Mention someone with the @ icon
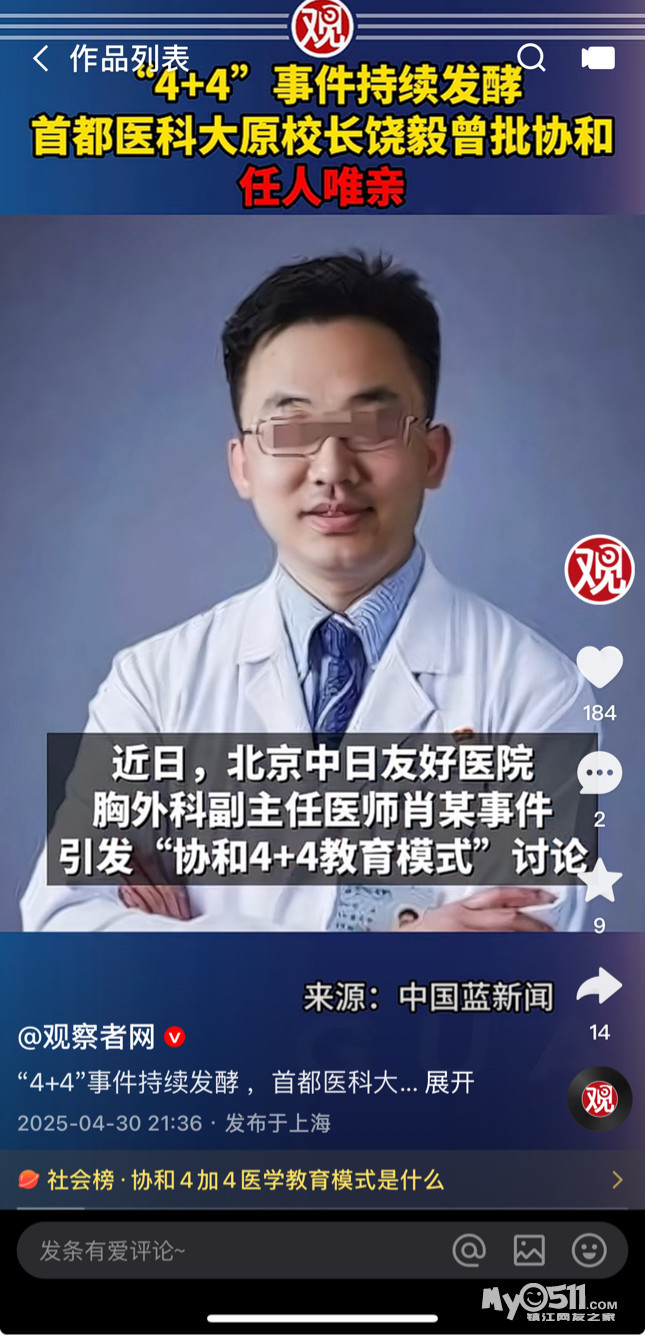This screenshot has height=1335, width=645. pos(469,1250)
